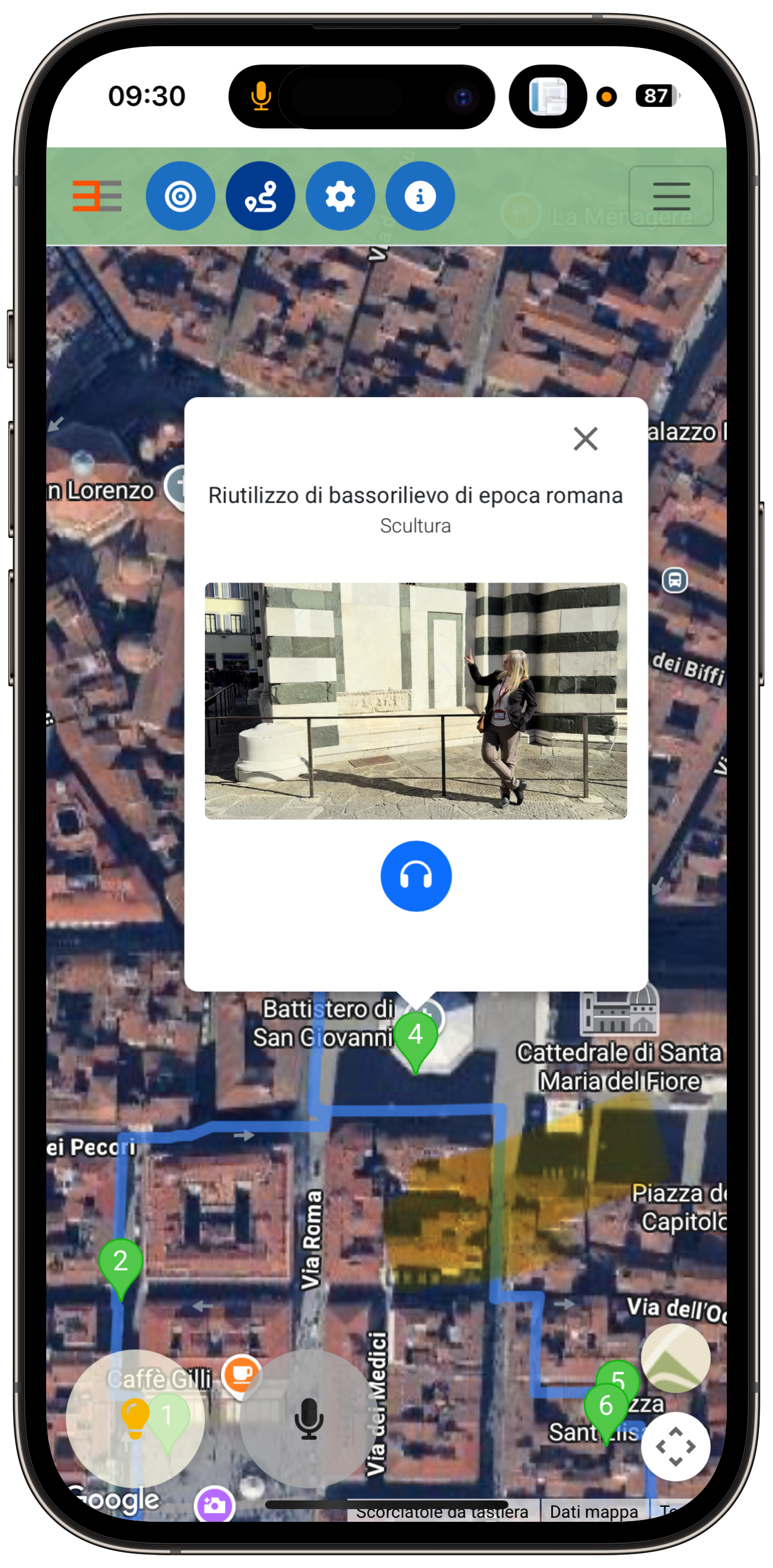Open the hamburger menu at top right
773x1568 pixels.
[x=671, y=196]
